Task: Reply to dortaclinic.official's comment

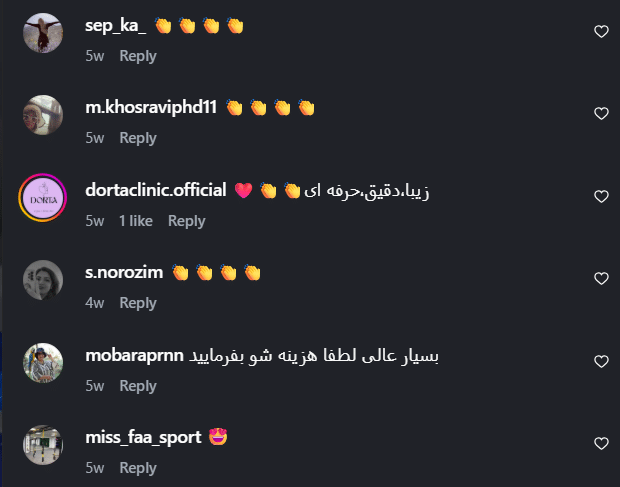Action: click(186, 221)
